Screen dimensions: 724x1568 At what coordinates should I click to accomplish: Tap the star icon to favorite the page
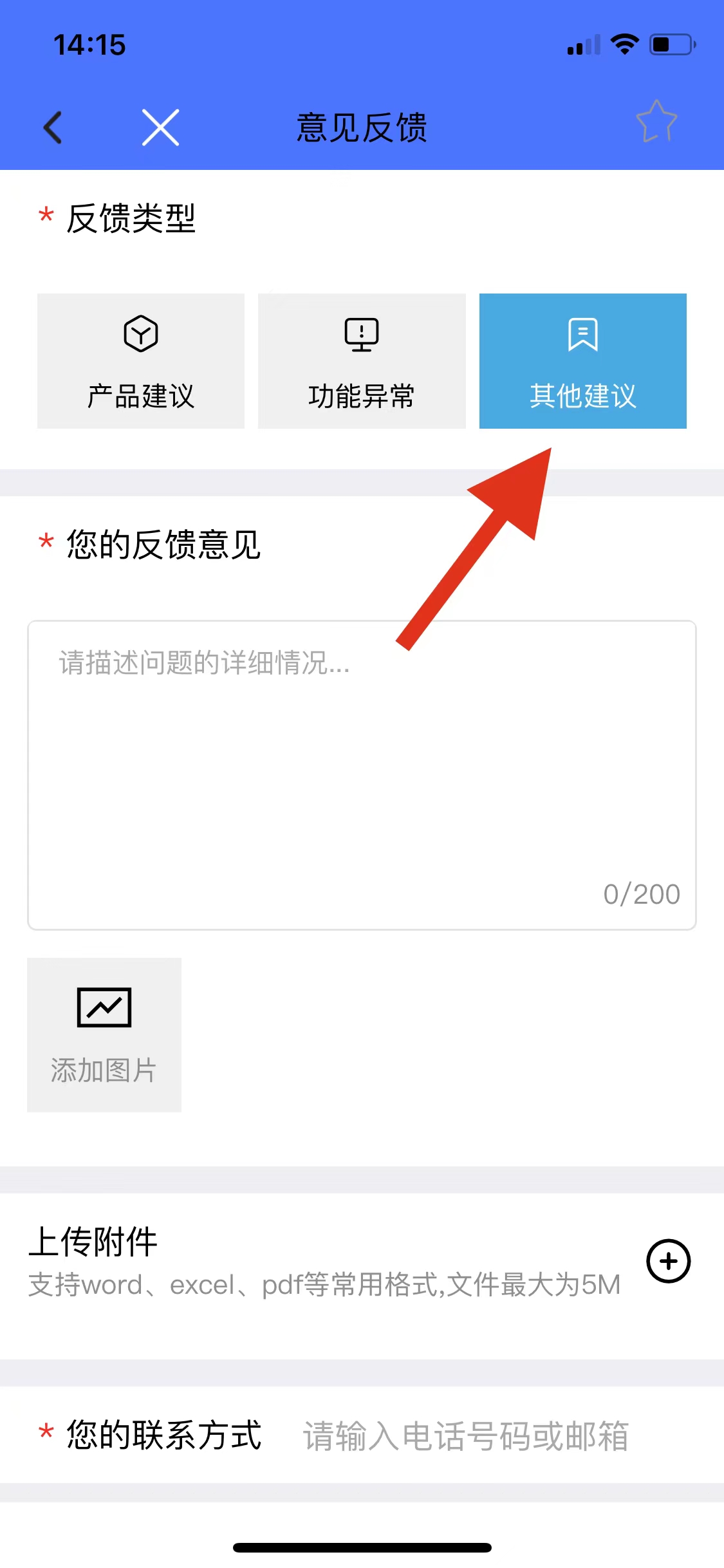[x=656, y=122]
